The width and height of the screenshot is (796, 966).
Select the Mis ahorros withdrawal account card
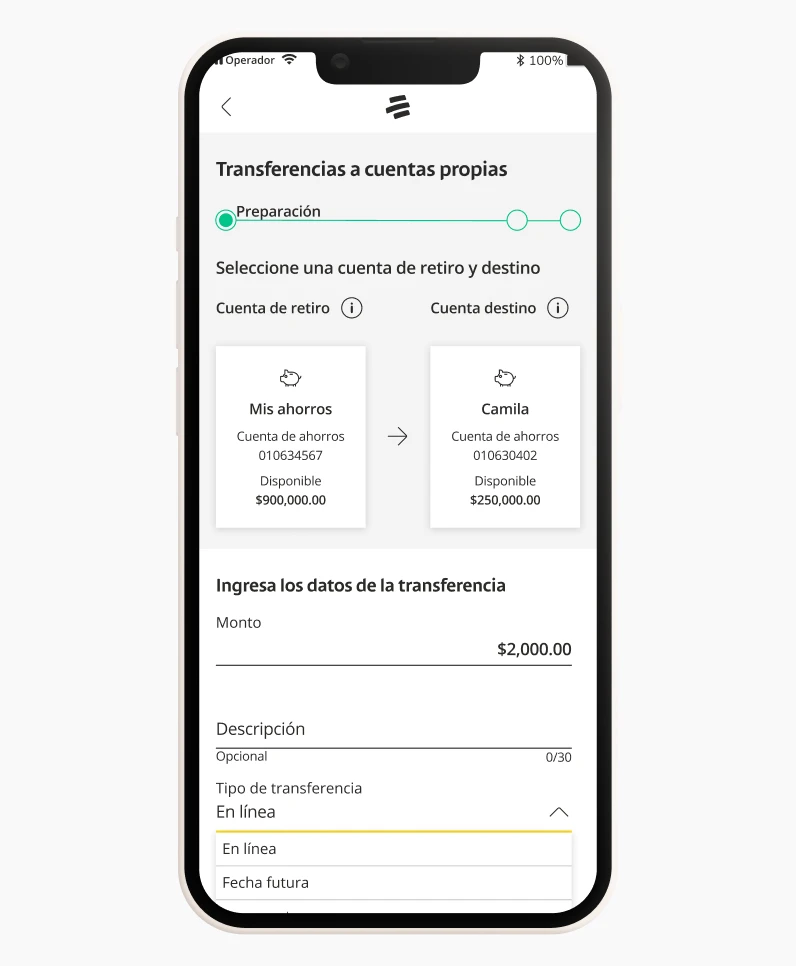coord(291,437)
